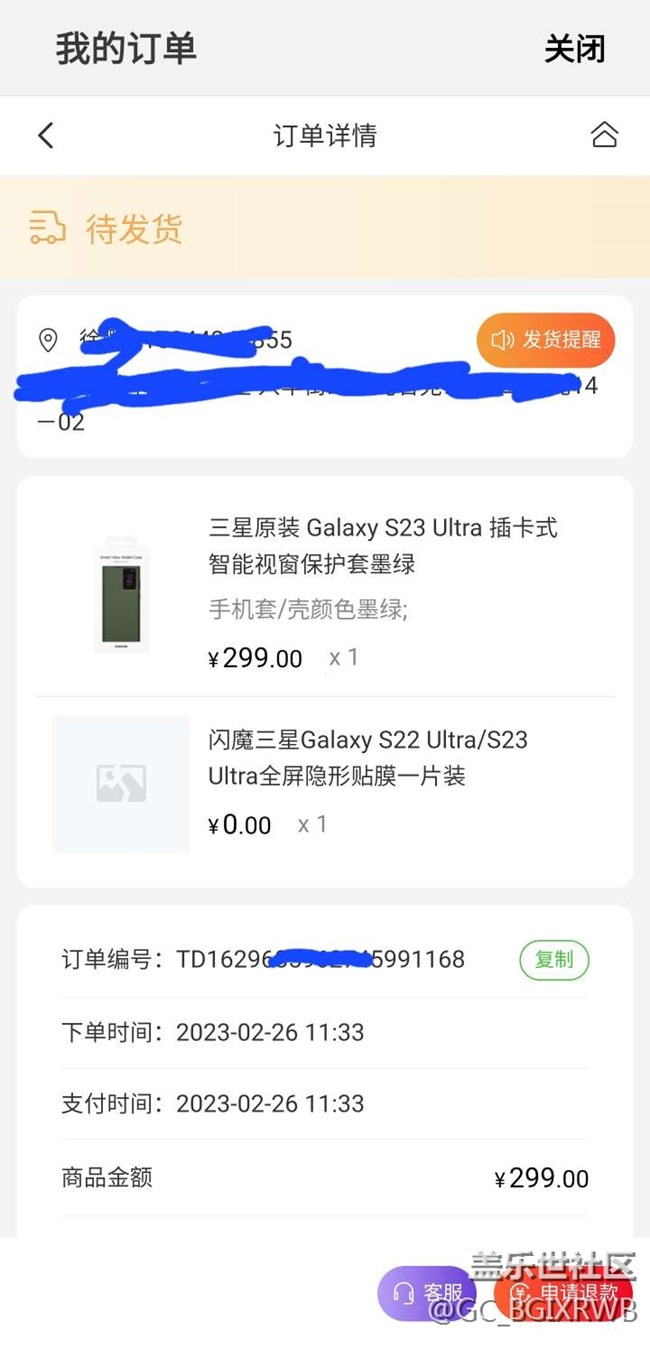Open the 闪魔 screen protector item
The width and height of the screenshot is (650, 1349).
[367, 757]
